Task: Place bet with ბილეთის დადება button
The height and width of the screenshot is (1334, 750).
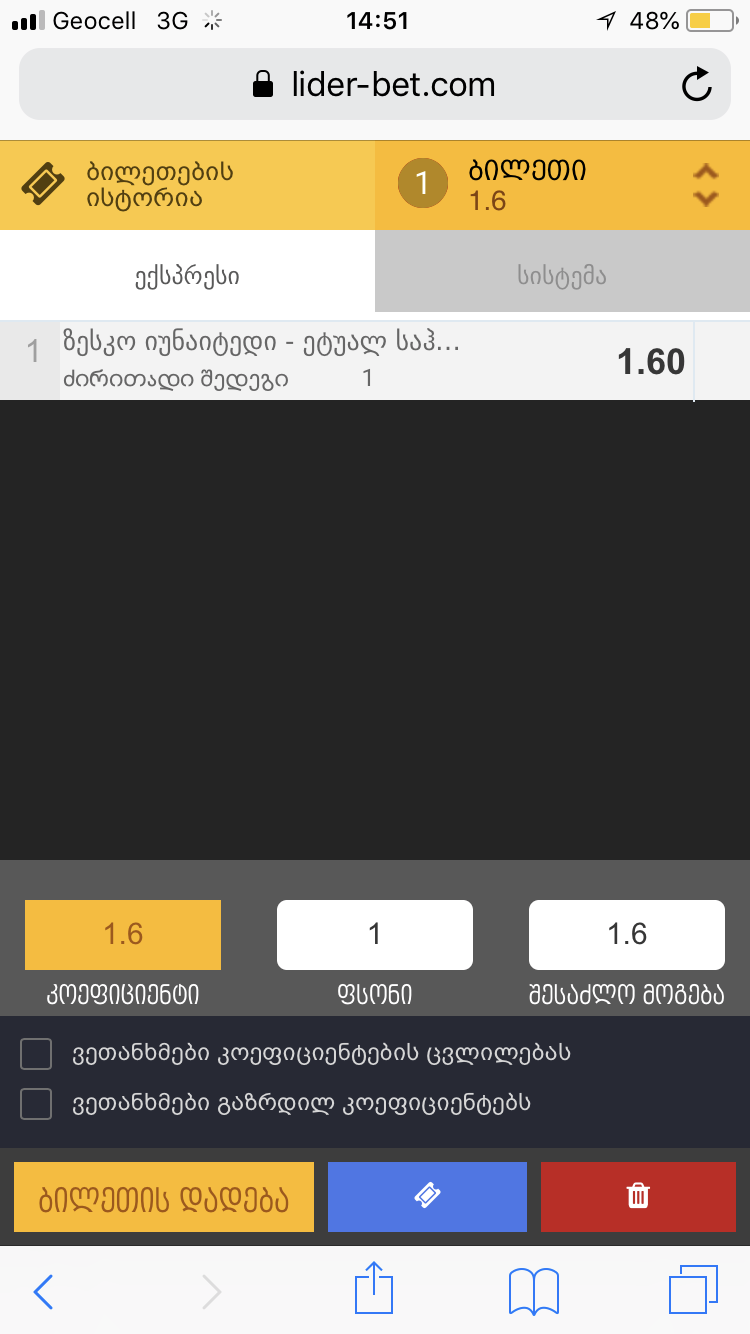Action: pyautogui.click(x=164, y=1197)
